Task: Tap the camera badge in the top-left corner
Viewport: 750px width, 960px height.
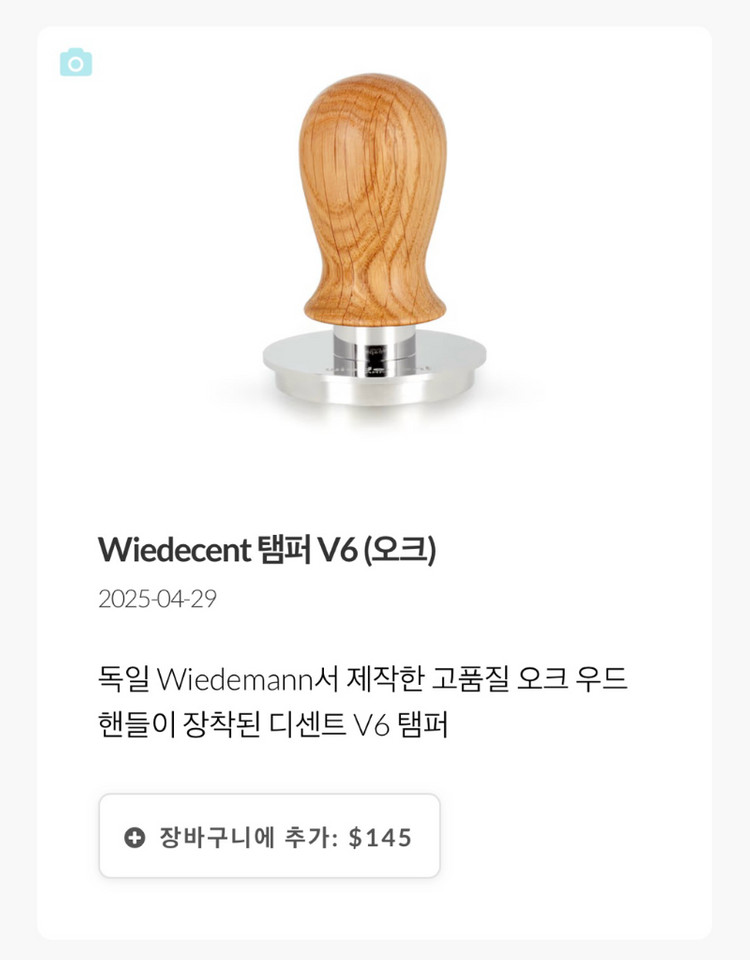Action: (x=76, y=62)
